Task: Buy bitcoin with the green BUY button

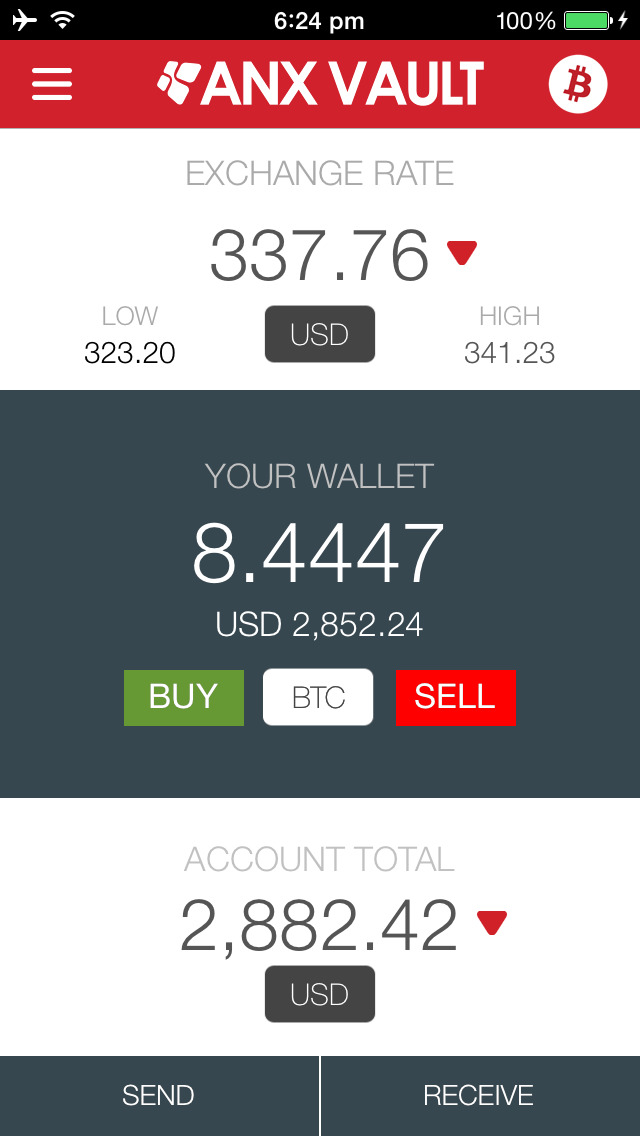Action: [x=184, y=697]
